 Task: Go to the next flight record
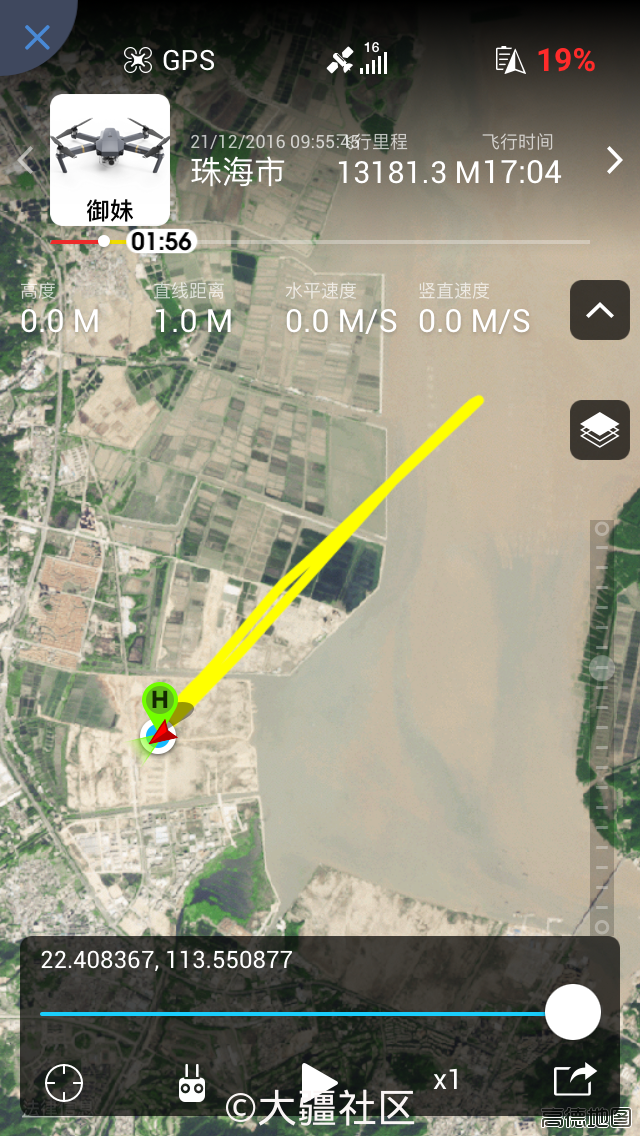pyautogui.click(x=614, y=160)
